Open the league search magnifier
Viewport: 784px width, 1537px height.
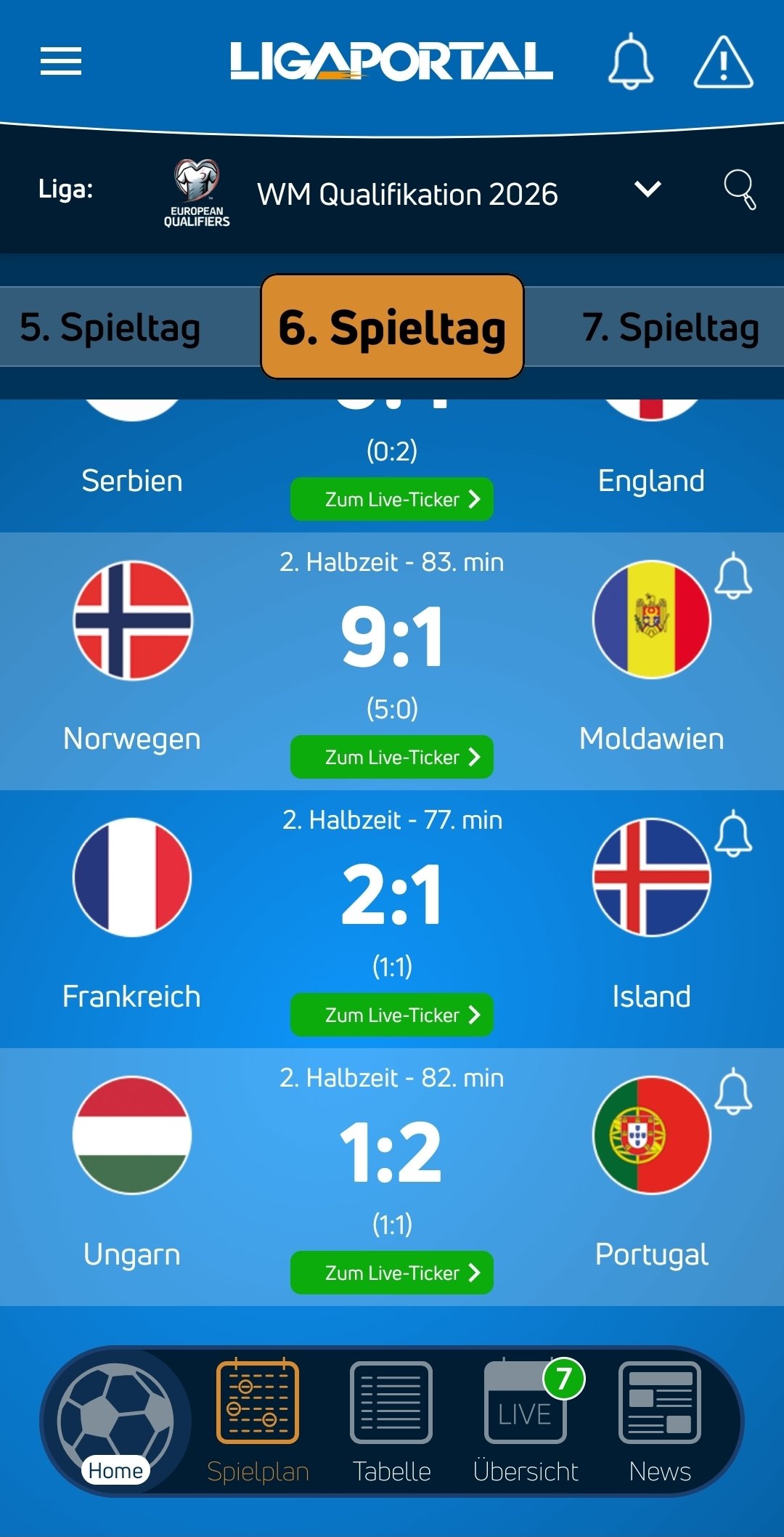click(x=740, y=190)
